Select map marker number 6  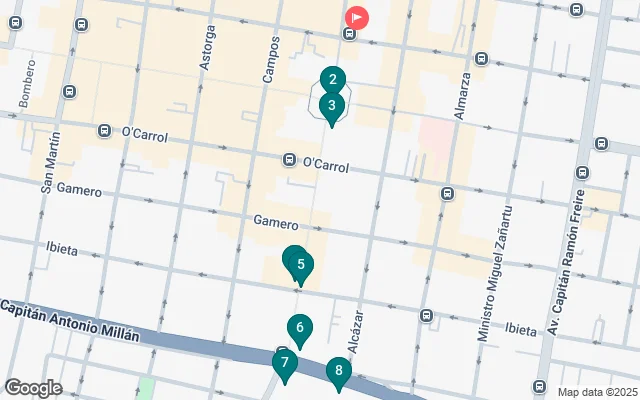[x=299, y=328]
